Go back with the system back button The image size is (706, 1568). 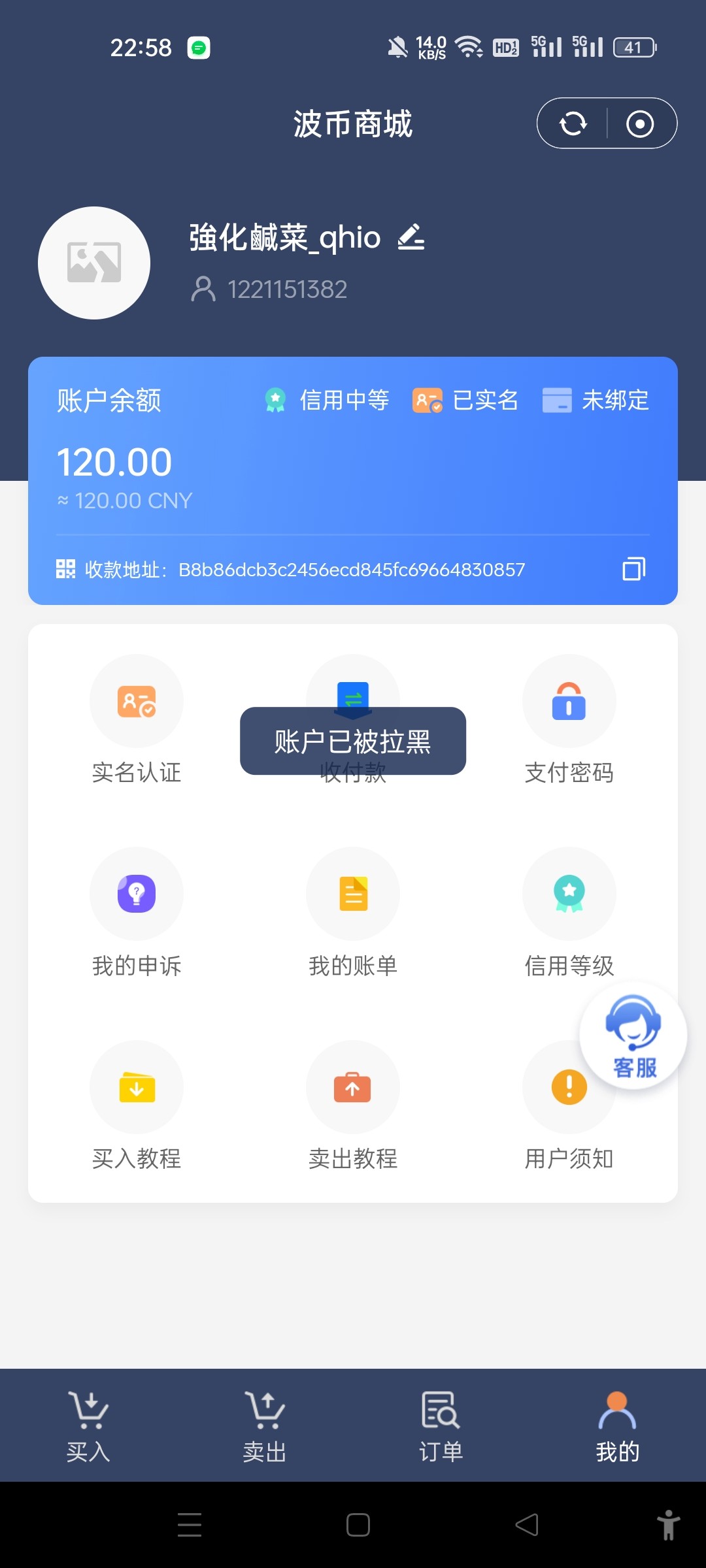[x=527, y=1525]
